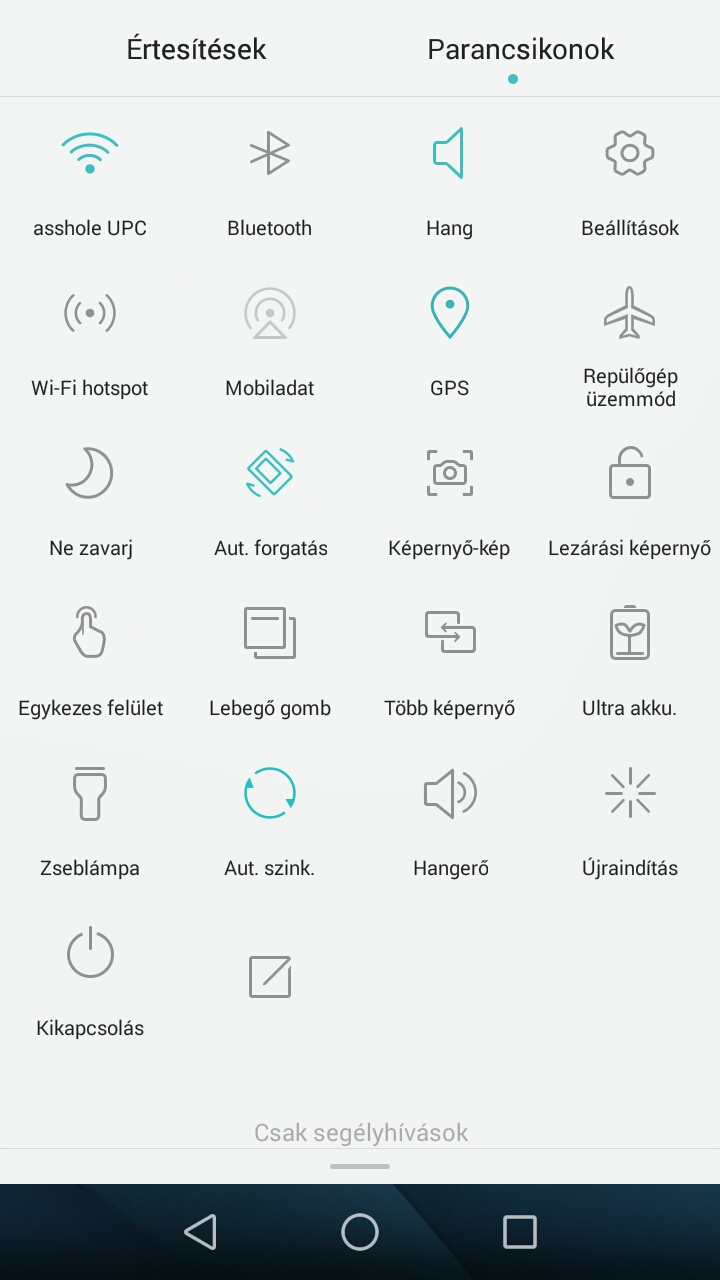Viewport: 720px width, 1280px height.
Task: Turn on Wi-Fi hotspot
Action: pos(90,314)
